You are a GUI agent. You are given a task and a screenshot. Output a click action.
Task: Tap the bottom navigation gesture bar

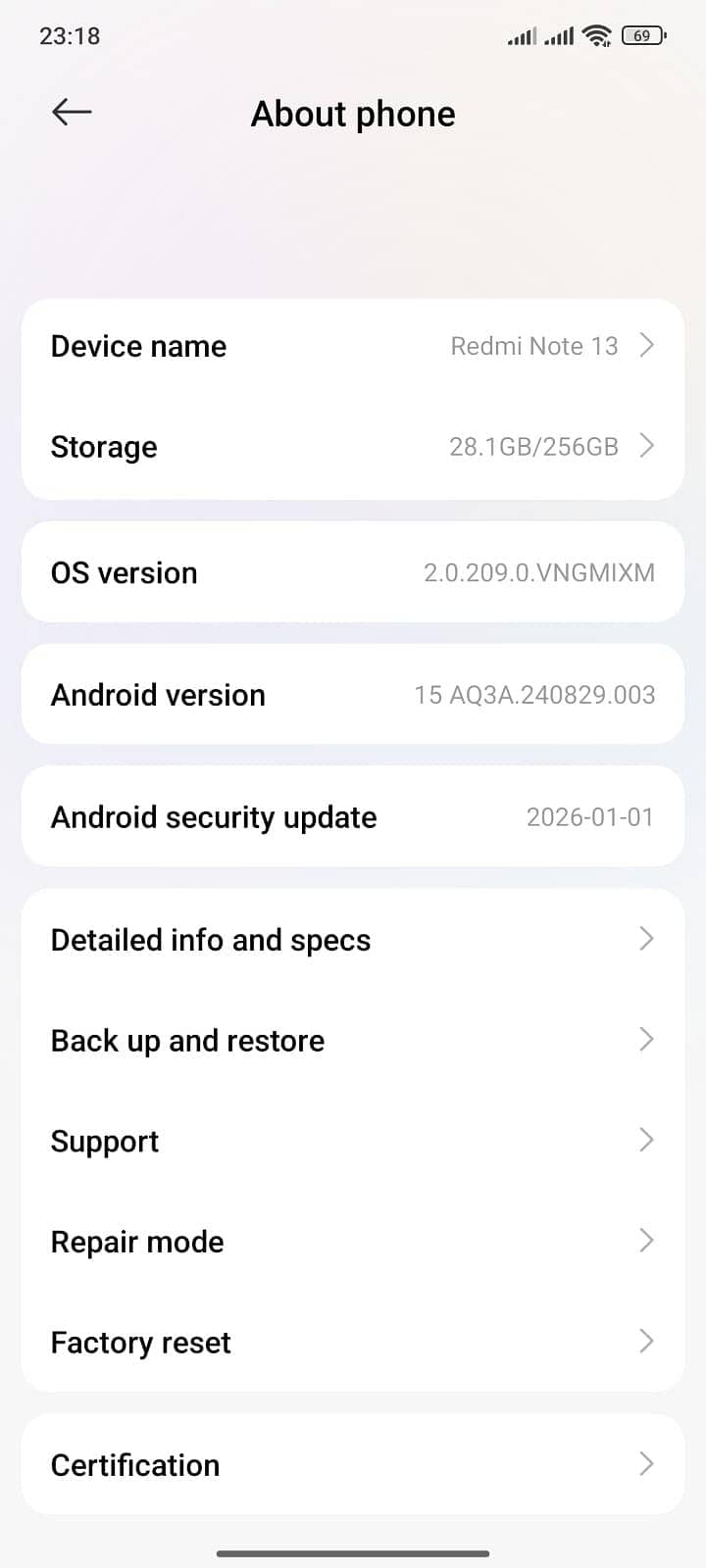[x=353, y=1553]
